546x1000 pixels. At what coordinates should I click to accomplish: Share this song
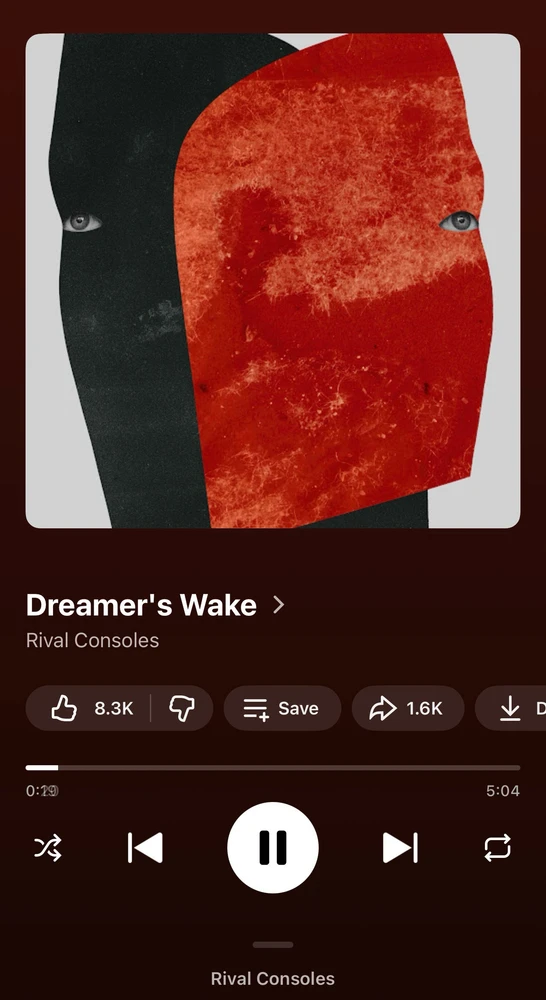click(x=408, y=708)
